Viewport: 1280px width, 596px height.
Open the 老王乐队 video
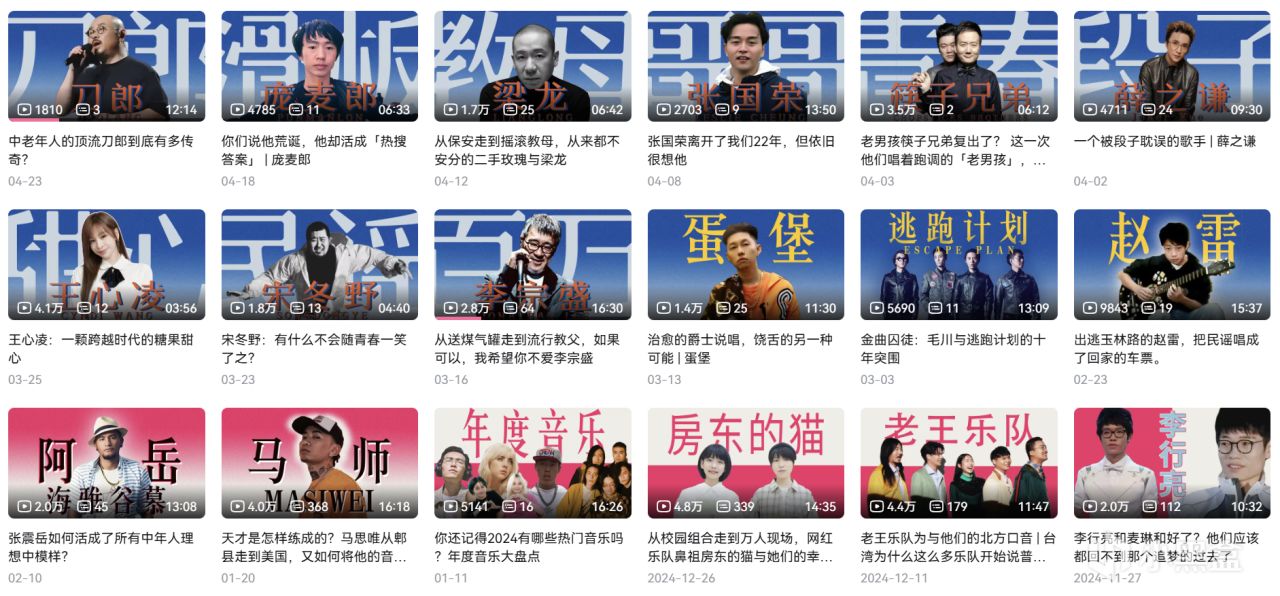(x=958, y=461)
